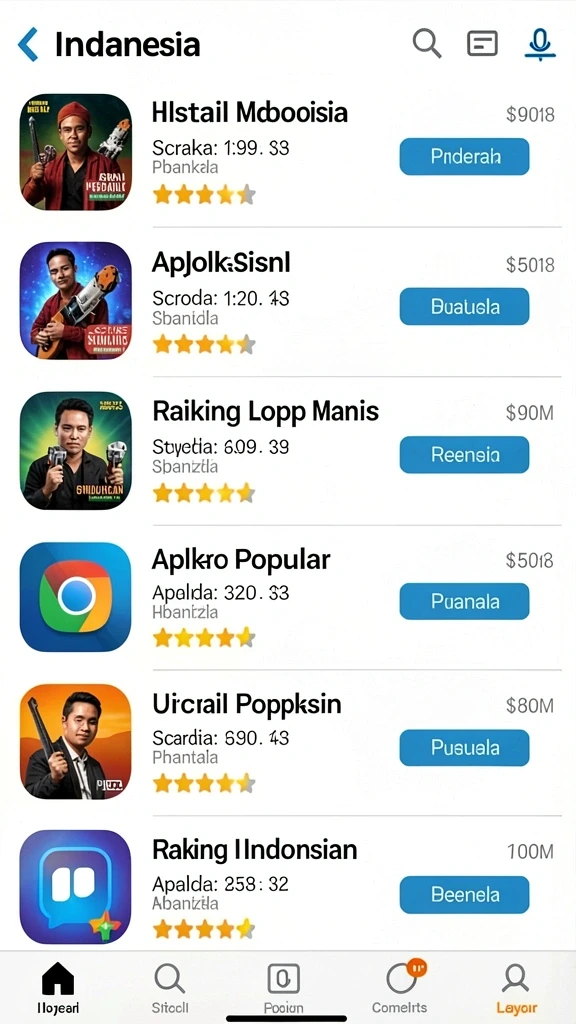Open the Hlstail Mdooisia app icon

click(x=76, y=152)
